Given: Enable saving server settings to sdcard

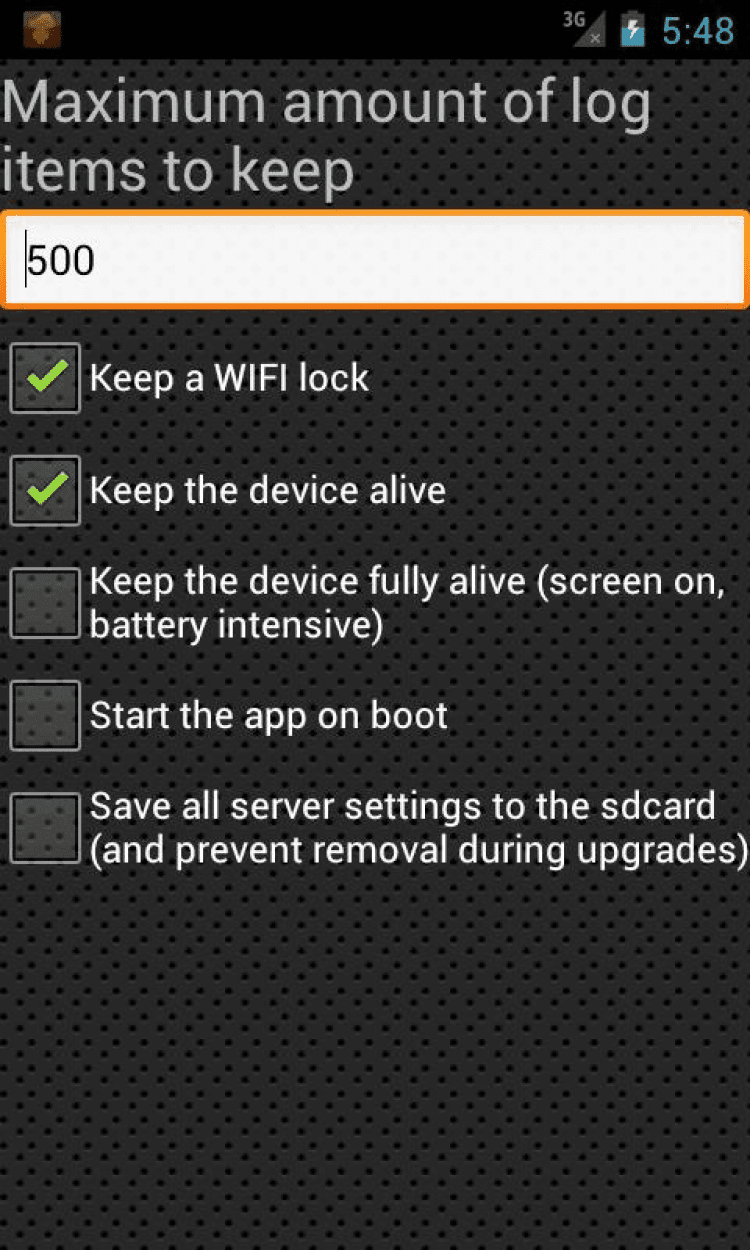Looking at the screenshot, I should [x=45, y=828].
